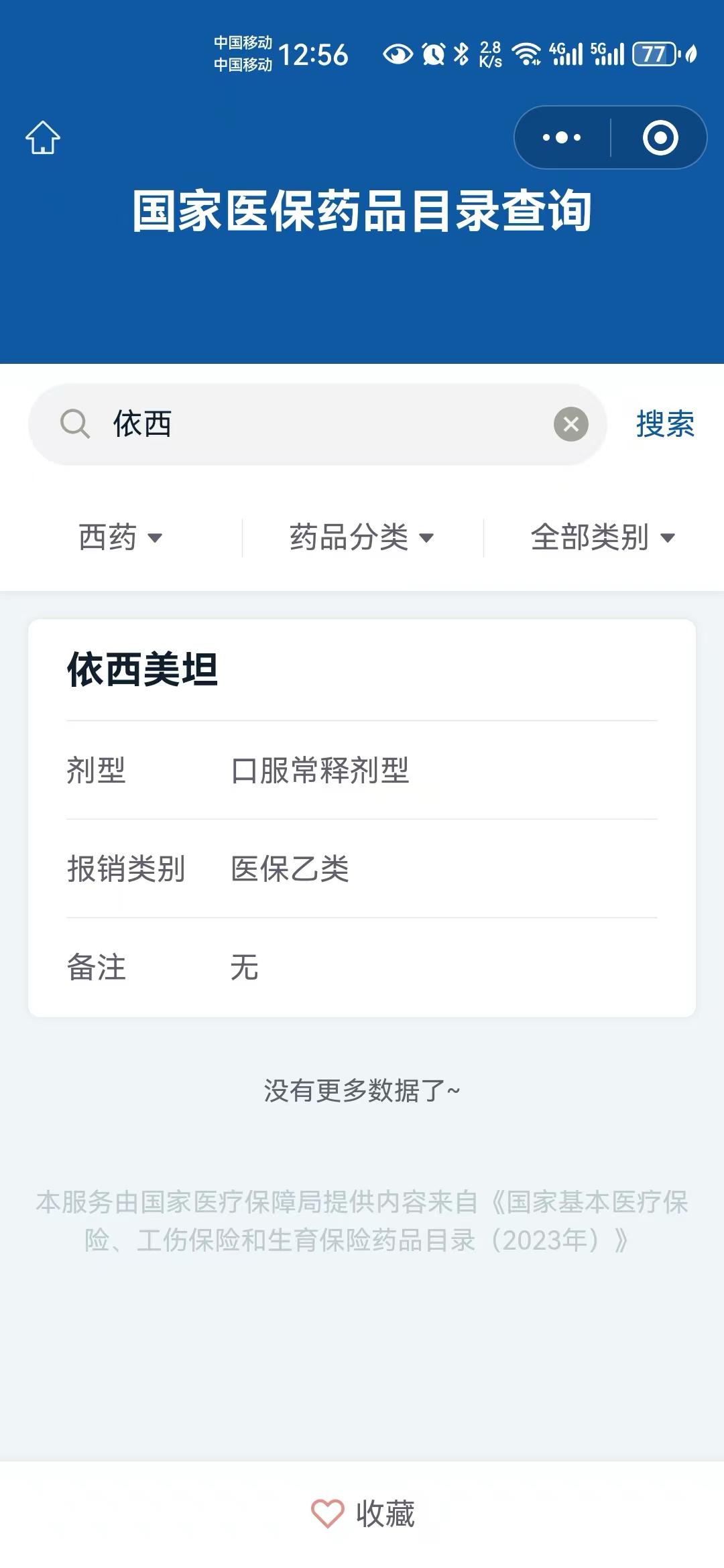Go to the home page icon

[43, 137]
